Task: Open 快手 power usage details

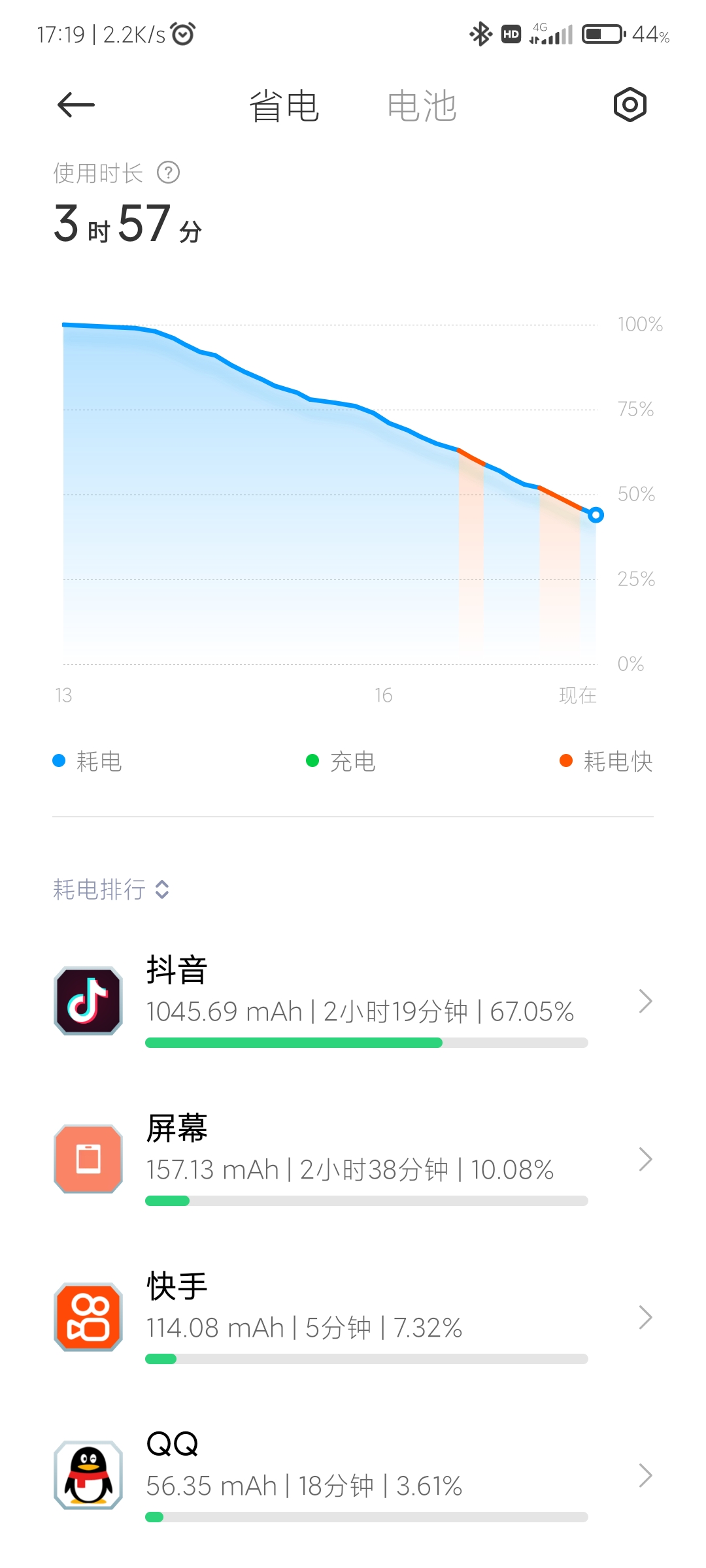Action: click(x=353, y=1317)
